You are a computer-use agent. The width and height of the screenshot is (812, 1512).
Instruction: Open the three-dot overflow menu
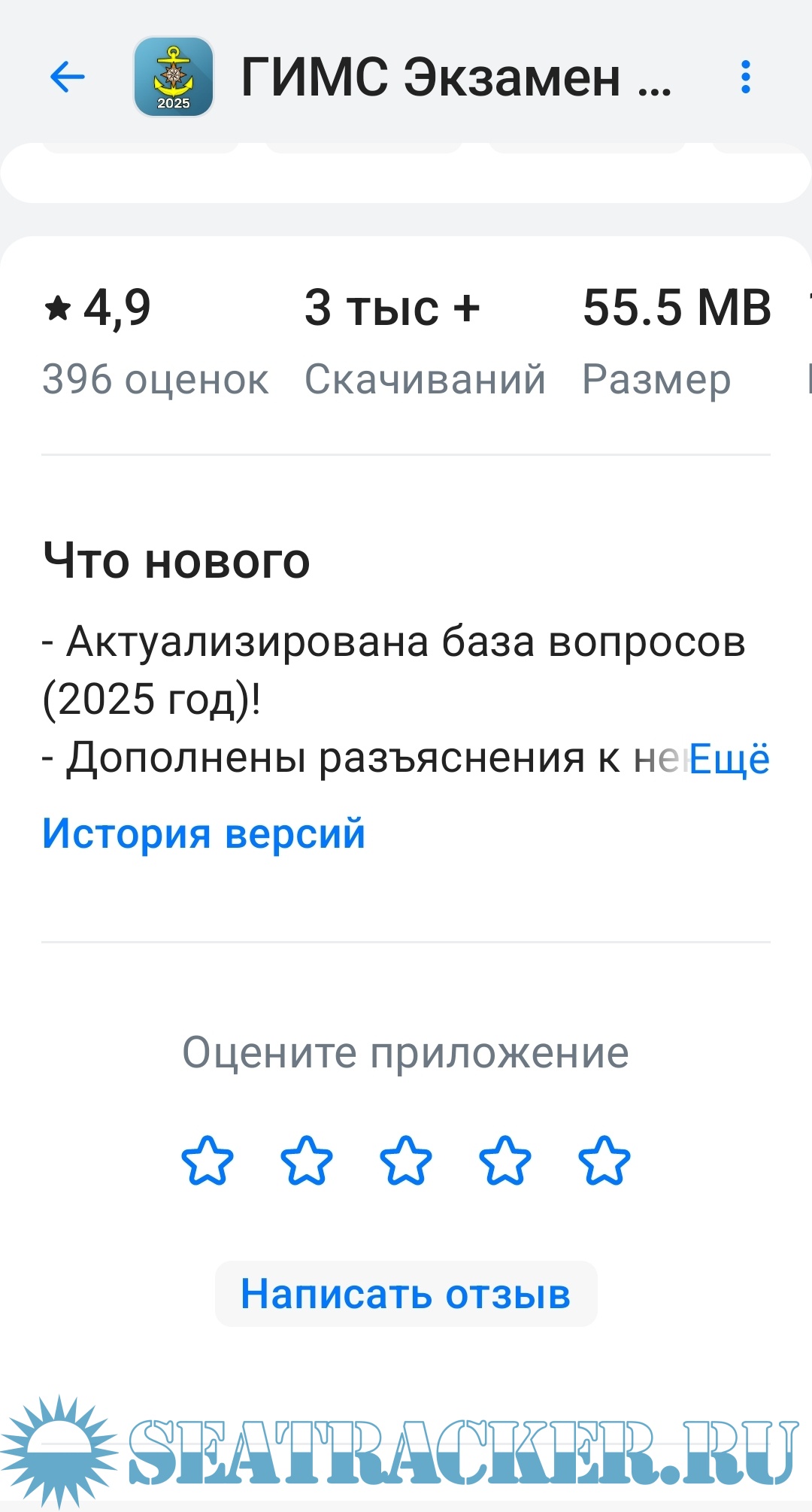click(x=745, y=77)
